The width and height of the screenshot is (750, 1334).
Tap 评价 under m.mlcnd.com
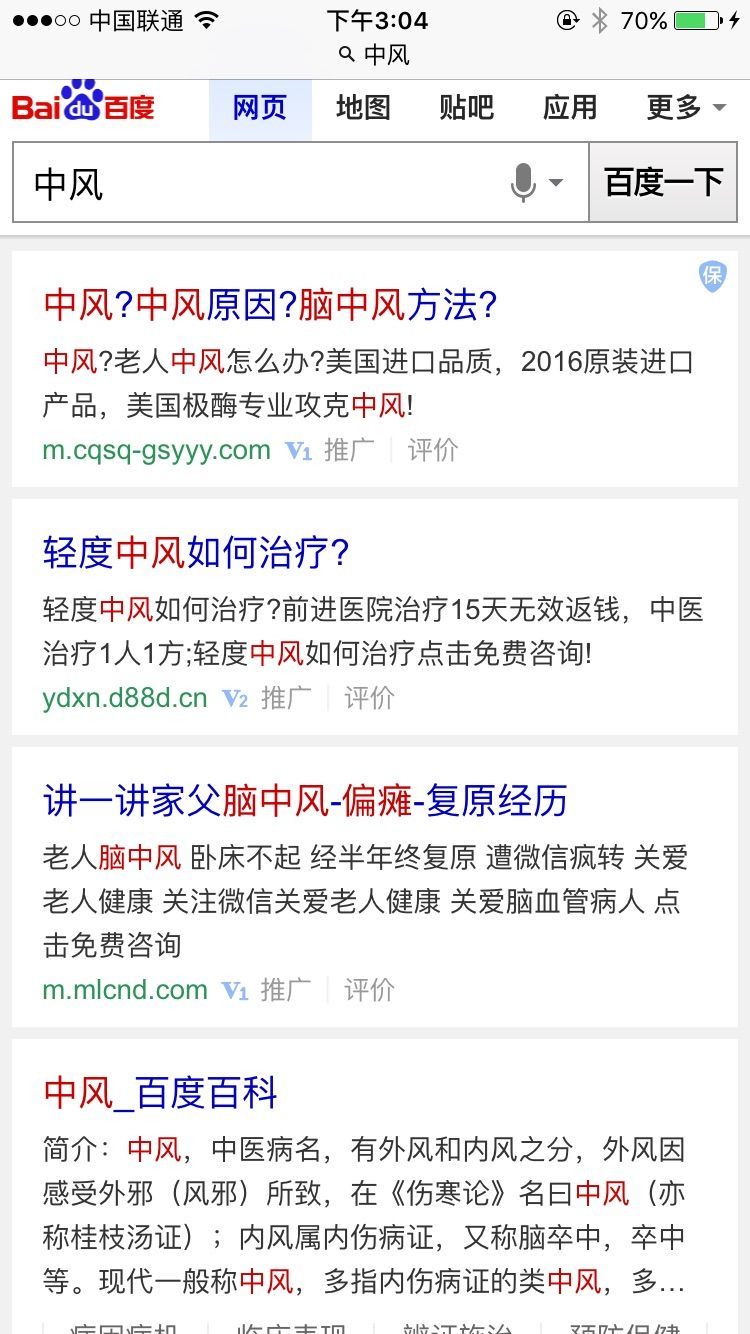(370, 990)
